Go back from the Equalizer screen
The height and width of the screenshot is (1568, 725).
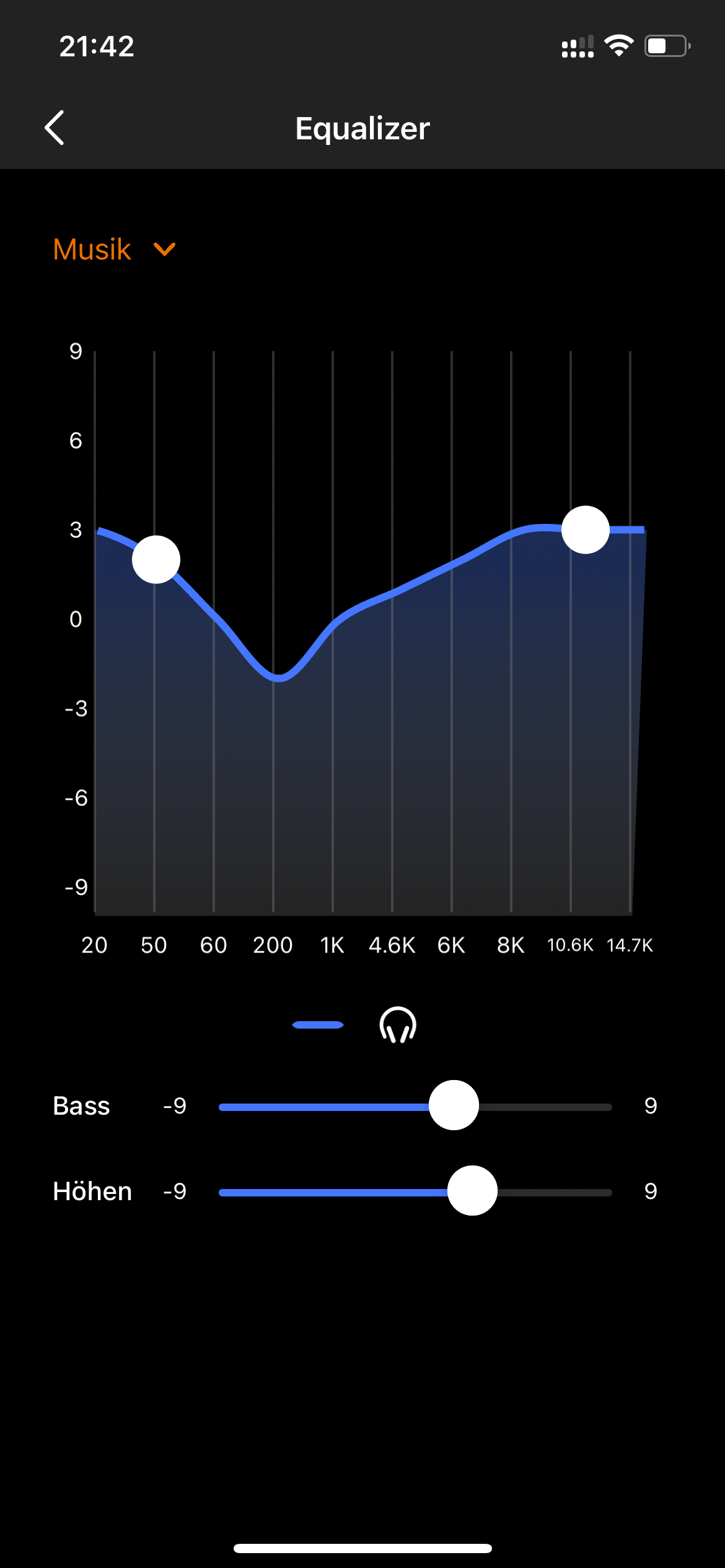(x=55, y=128)
